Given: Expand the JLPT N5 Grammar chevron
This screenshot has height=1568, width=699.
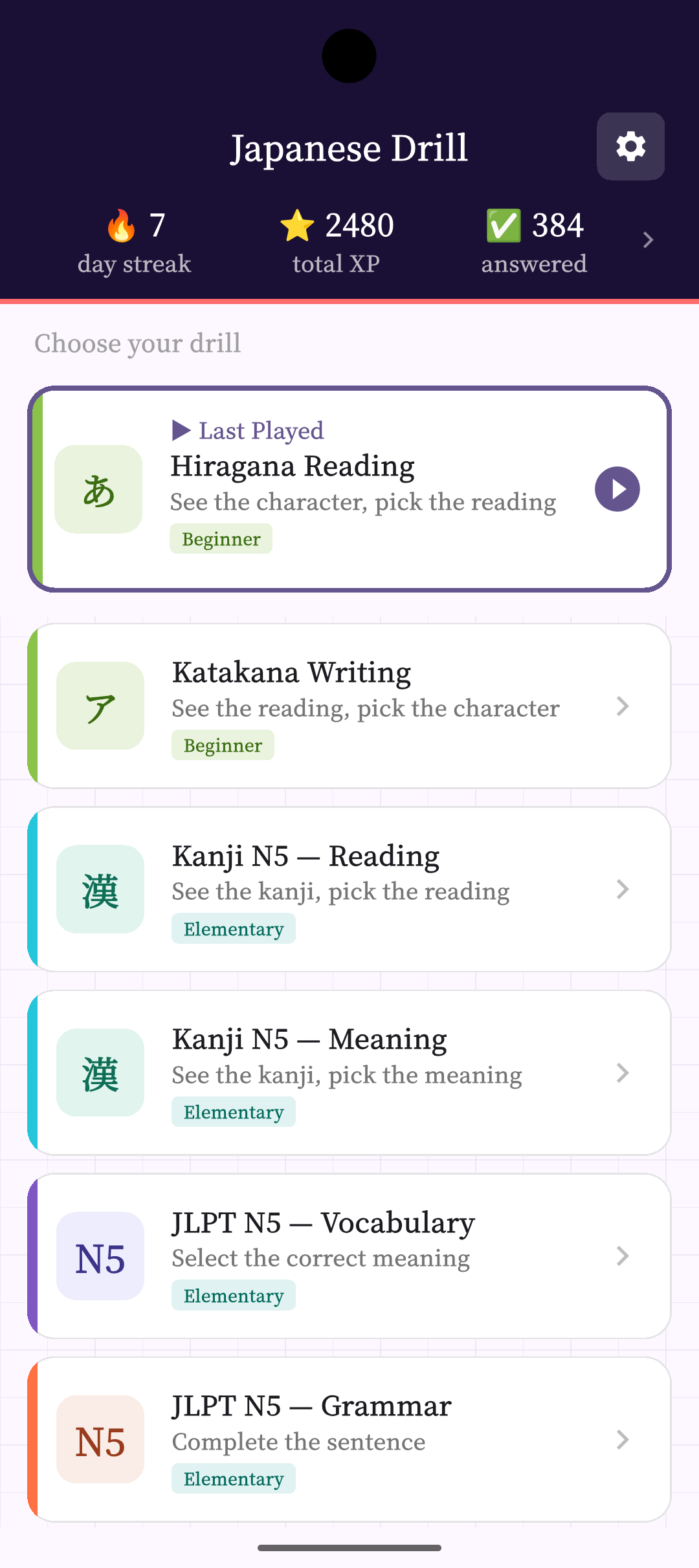Looking at the screenshot, I should coord(623,1439).
